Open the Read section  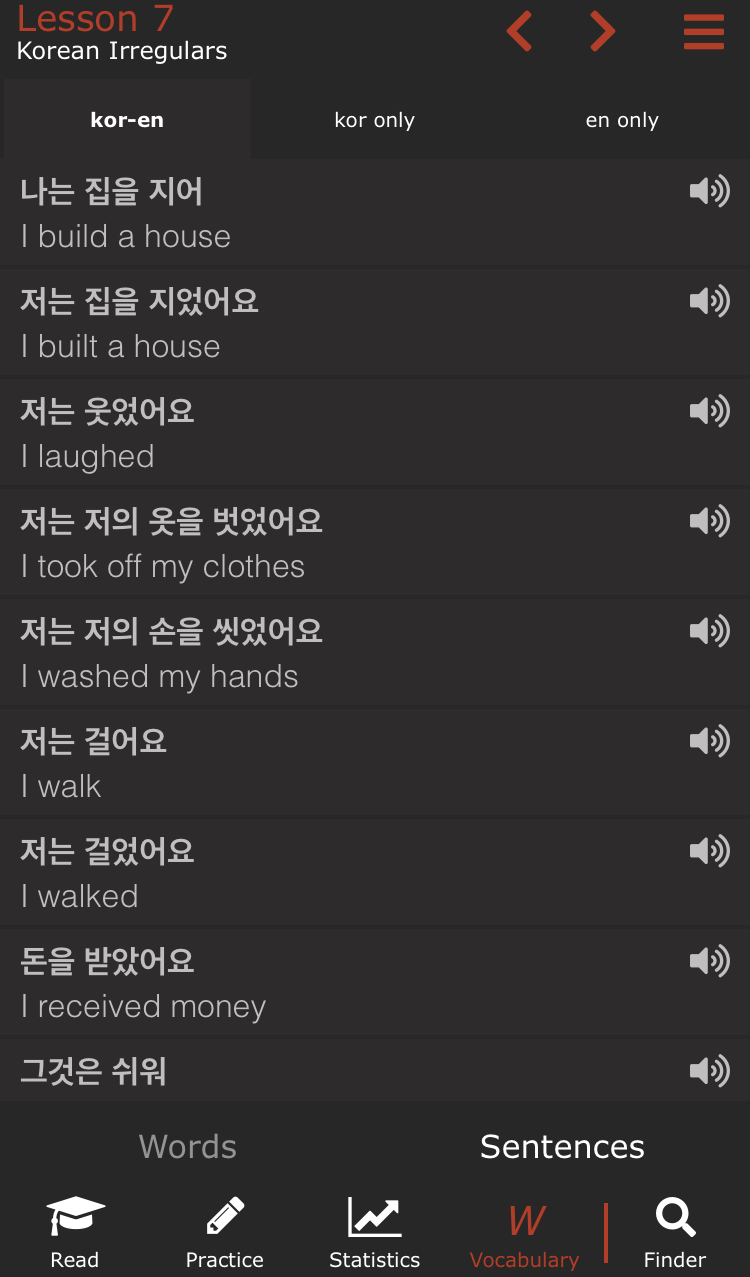point(75,1233)
